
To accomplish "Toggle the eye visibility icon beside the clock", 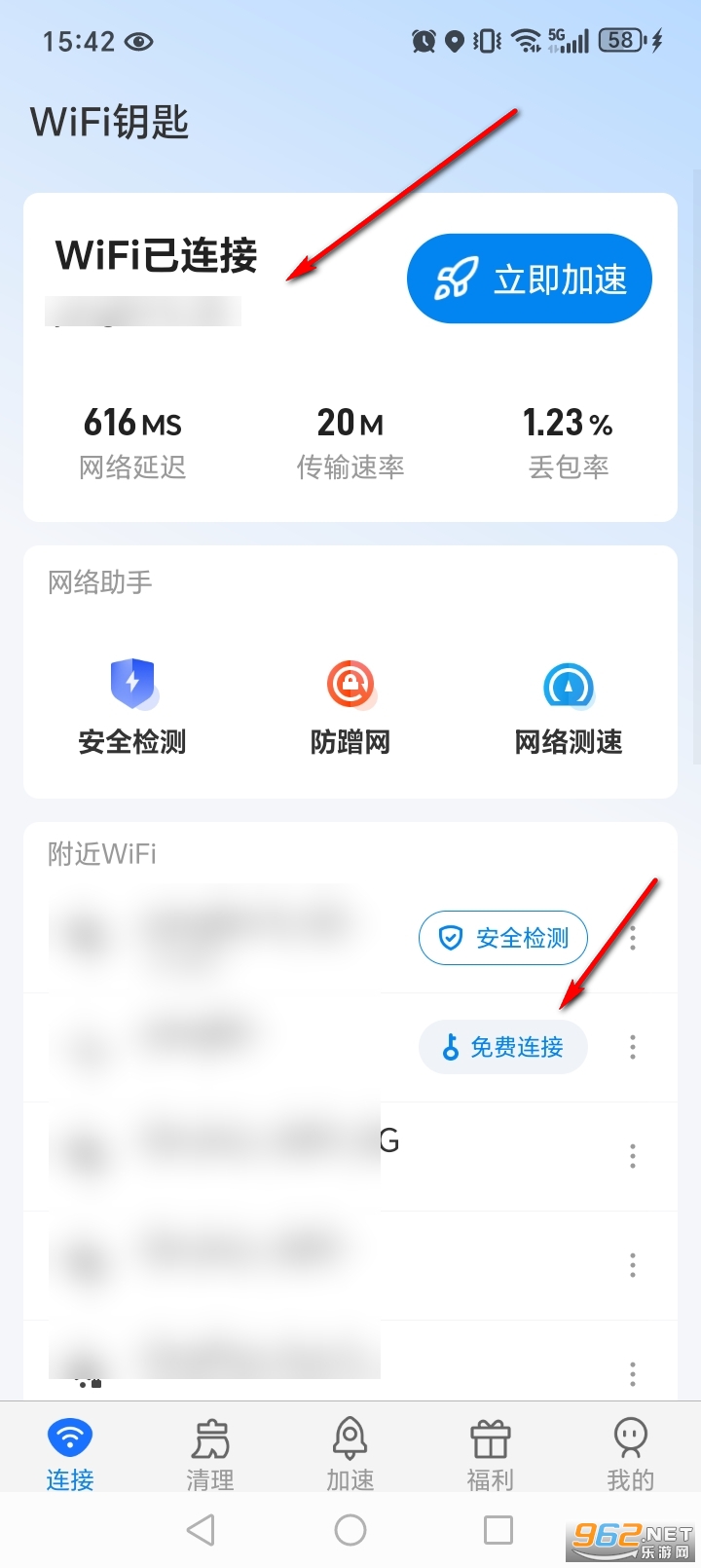I will (x=139, y=41).
